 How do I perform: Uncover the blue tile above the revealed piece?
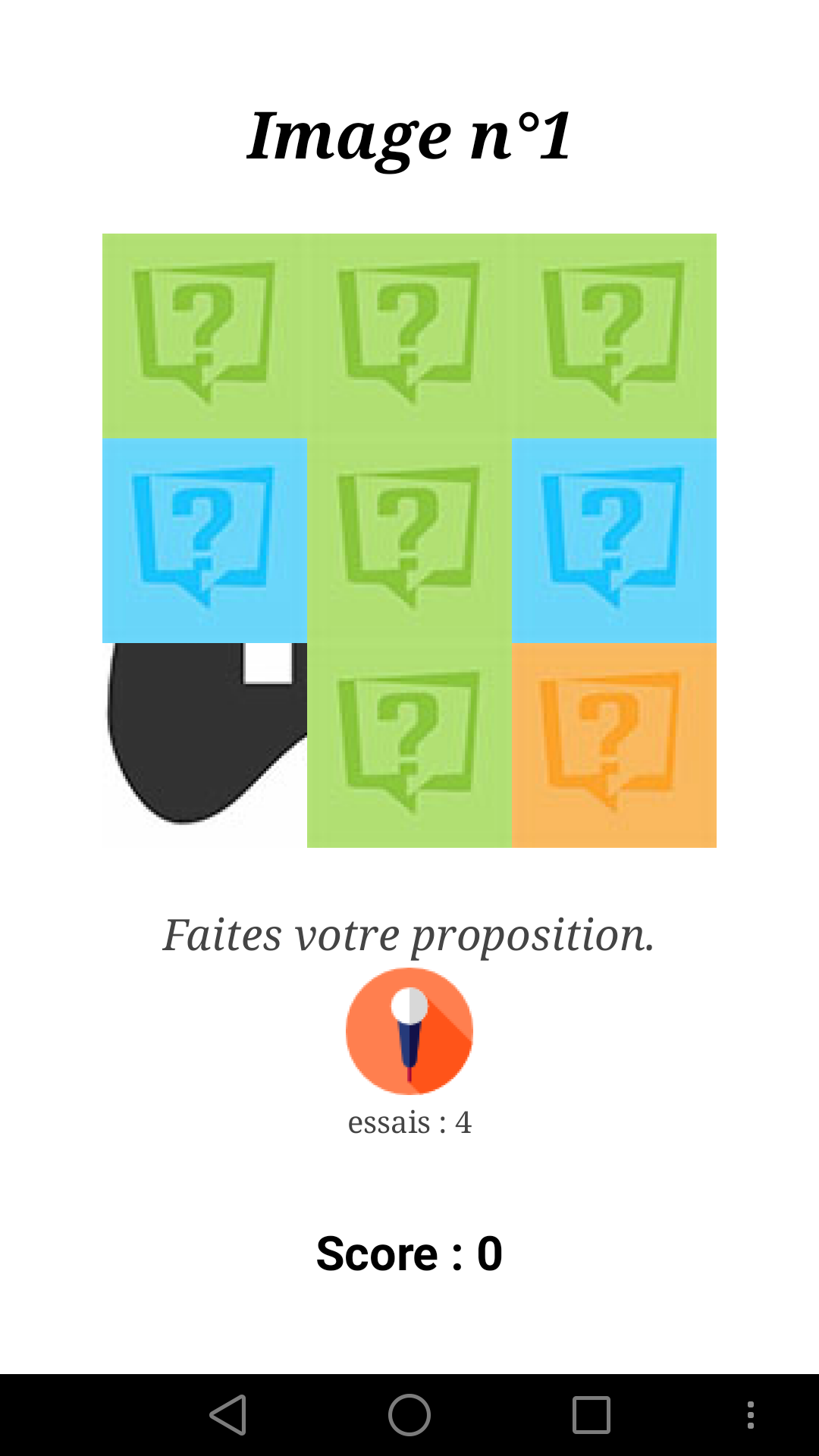coord(205,540)
